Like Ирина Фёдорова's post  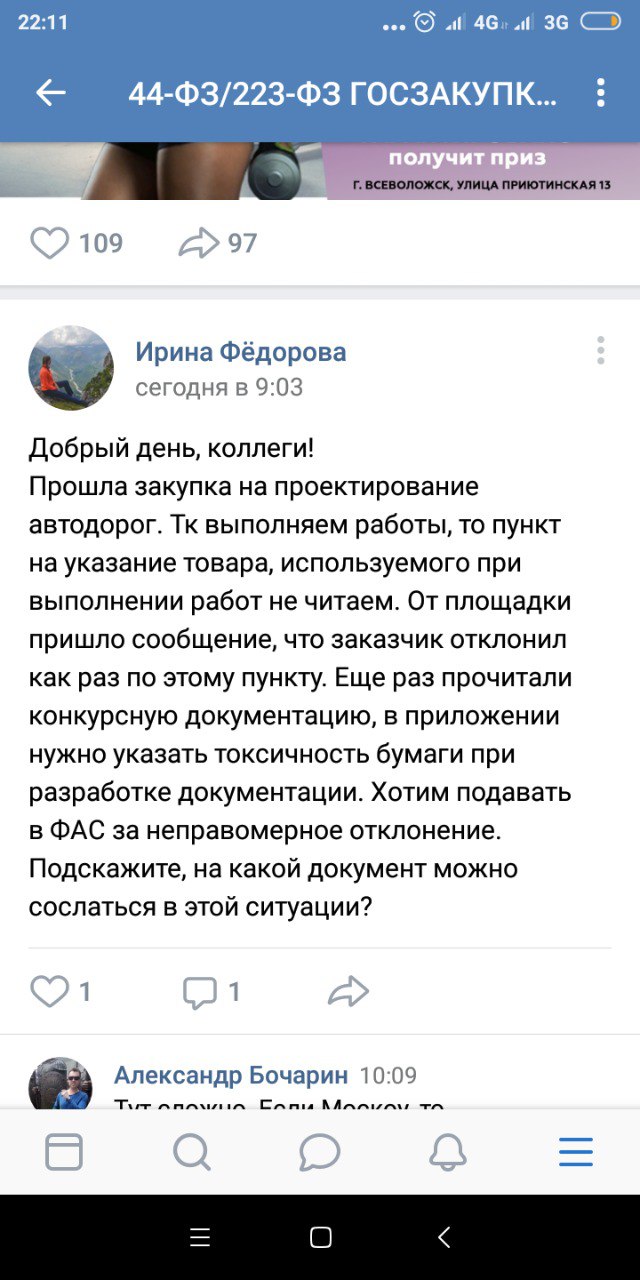pos(49,991)
